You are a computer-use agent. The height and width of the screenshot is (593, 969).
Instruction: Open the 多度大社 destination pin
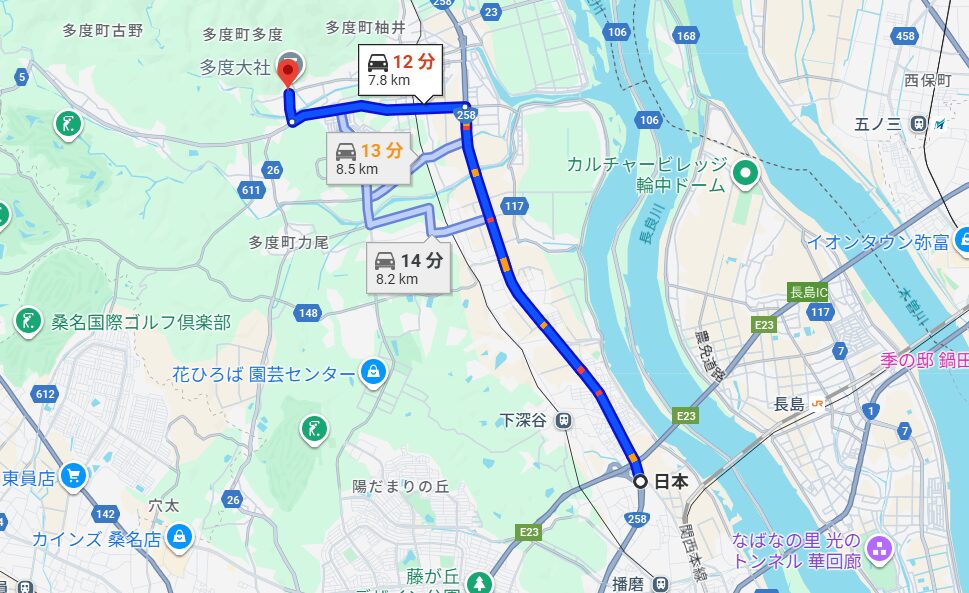click(289, 72)
